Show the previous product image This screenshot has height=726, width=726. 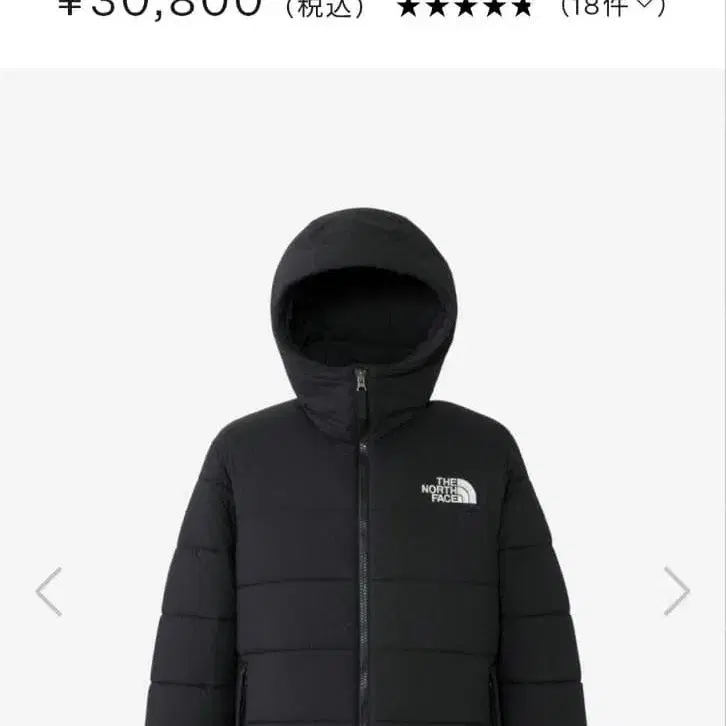pyautogui.click(x=49, y=592)
